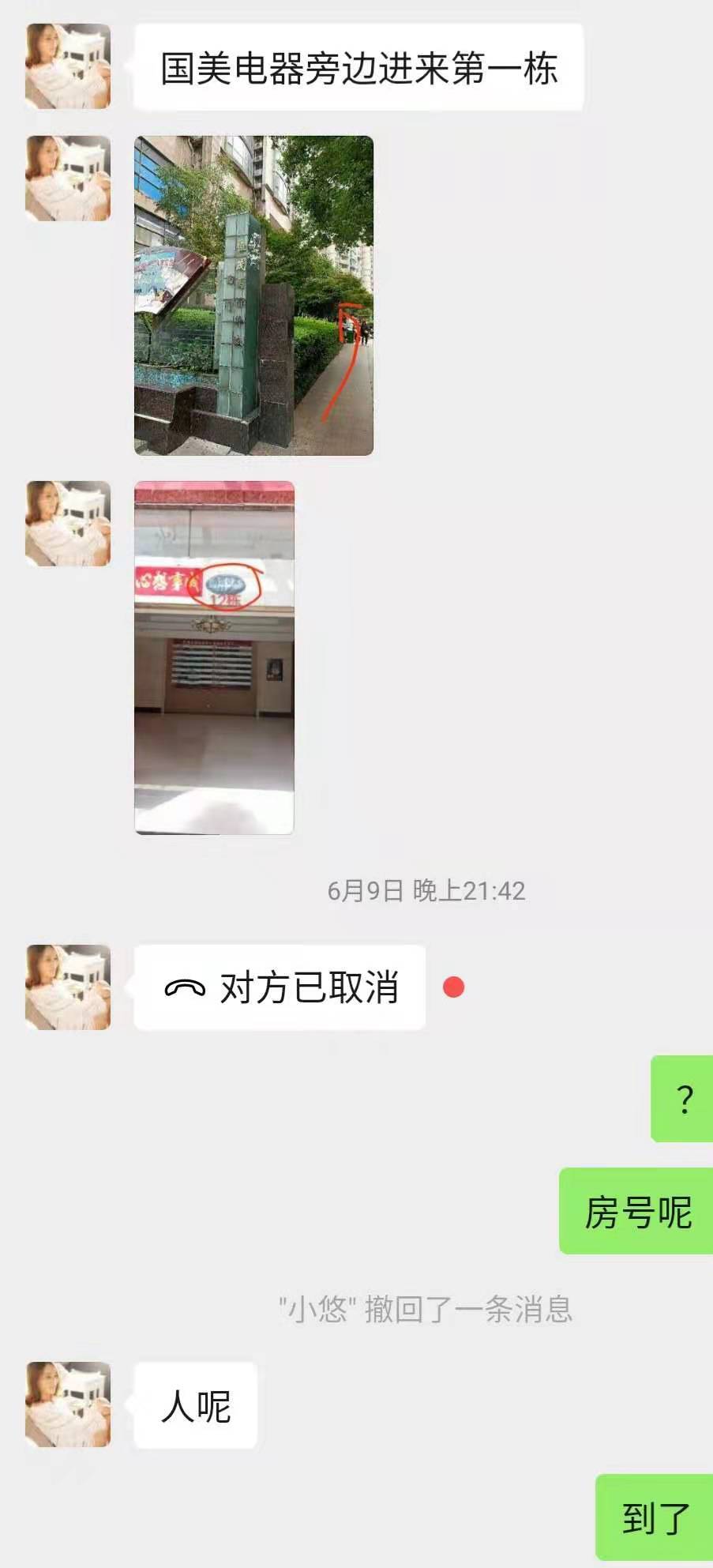Open the photo with the red arrow path

coord(253,295)
